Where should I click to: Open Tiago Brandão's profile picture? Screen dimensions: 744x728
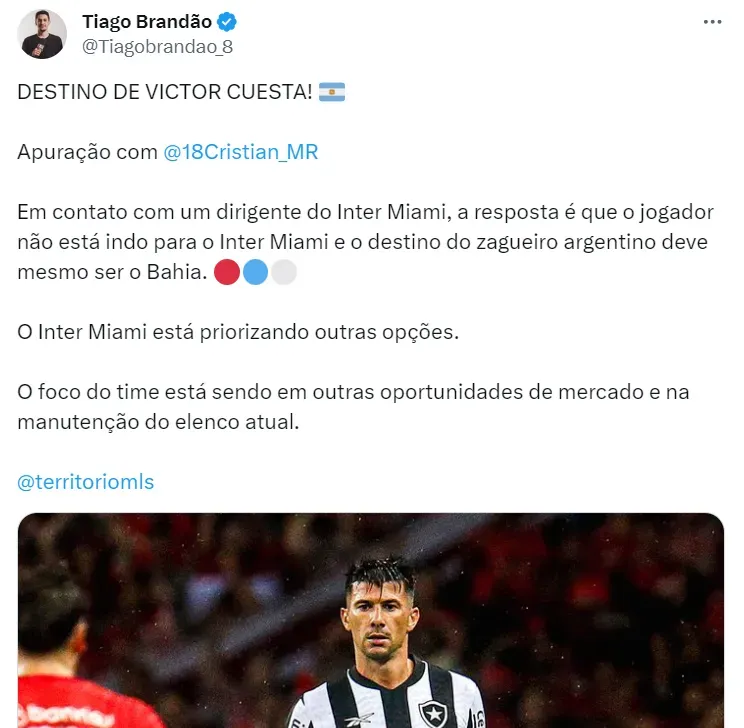tap(42, 34)
